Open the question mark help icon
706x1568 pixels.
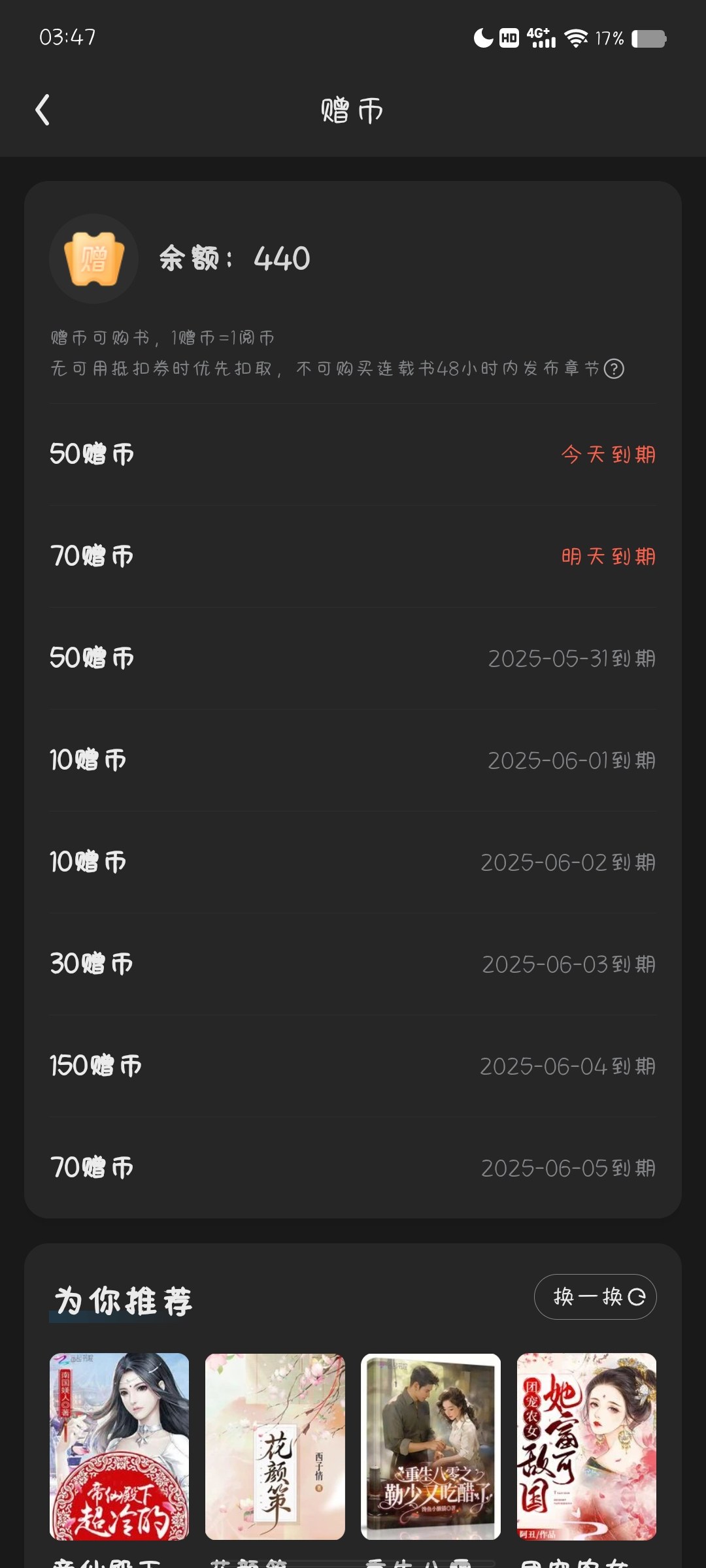(614, 368)
